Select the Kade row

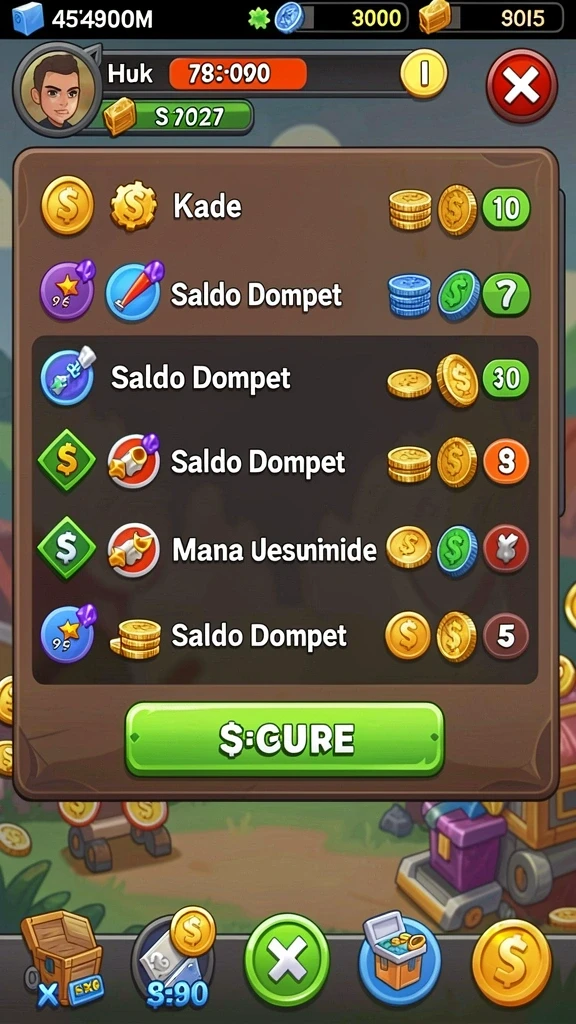coord(285,208)
